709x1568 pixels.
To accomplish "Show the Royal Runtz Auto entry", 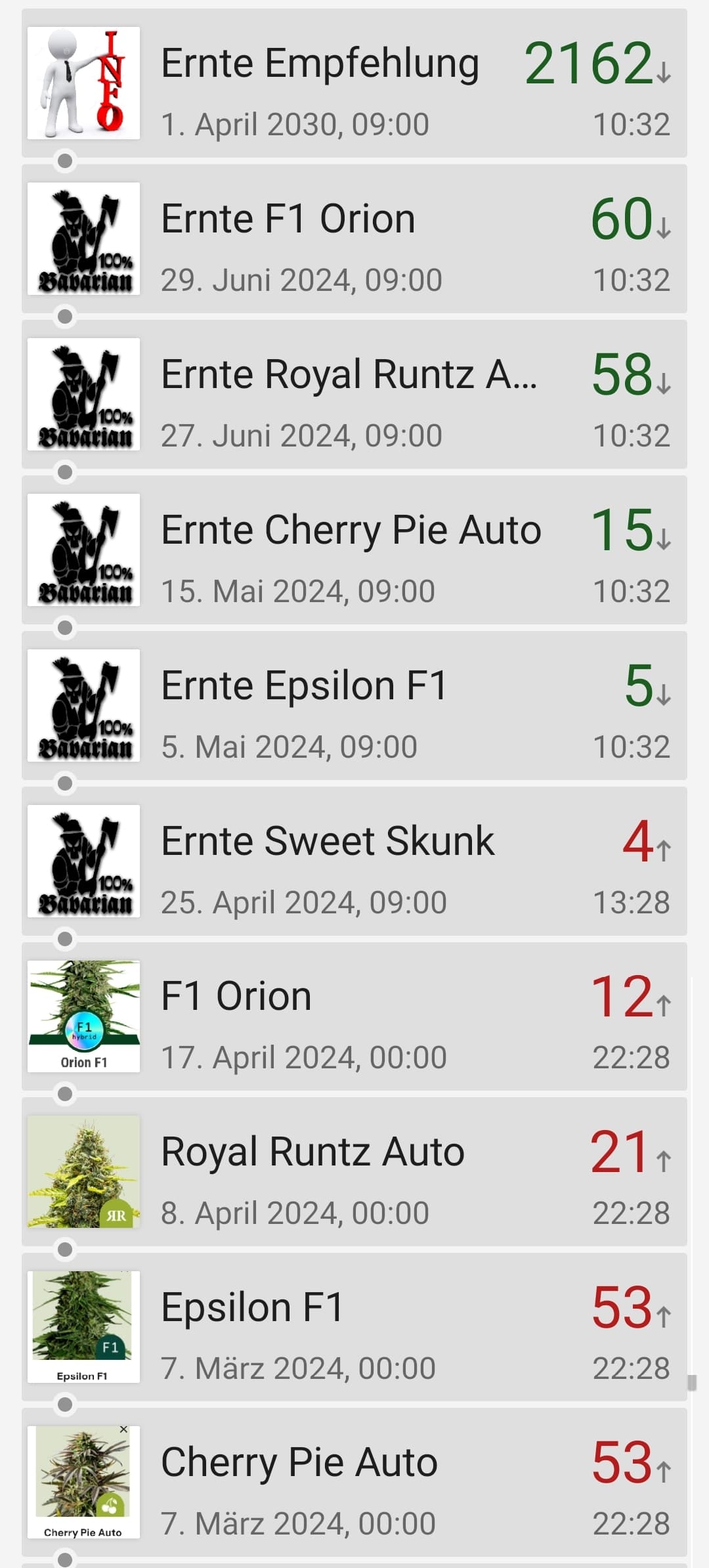I will pyautogui.click(x=354, y=1173).
